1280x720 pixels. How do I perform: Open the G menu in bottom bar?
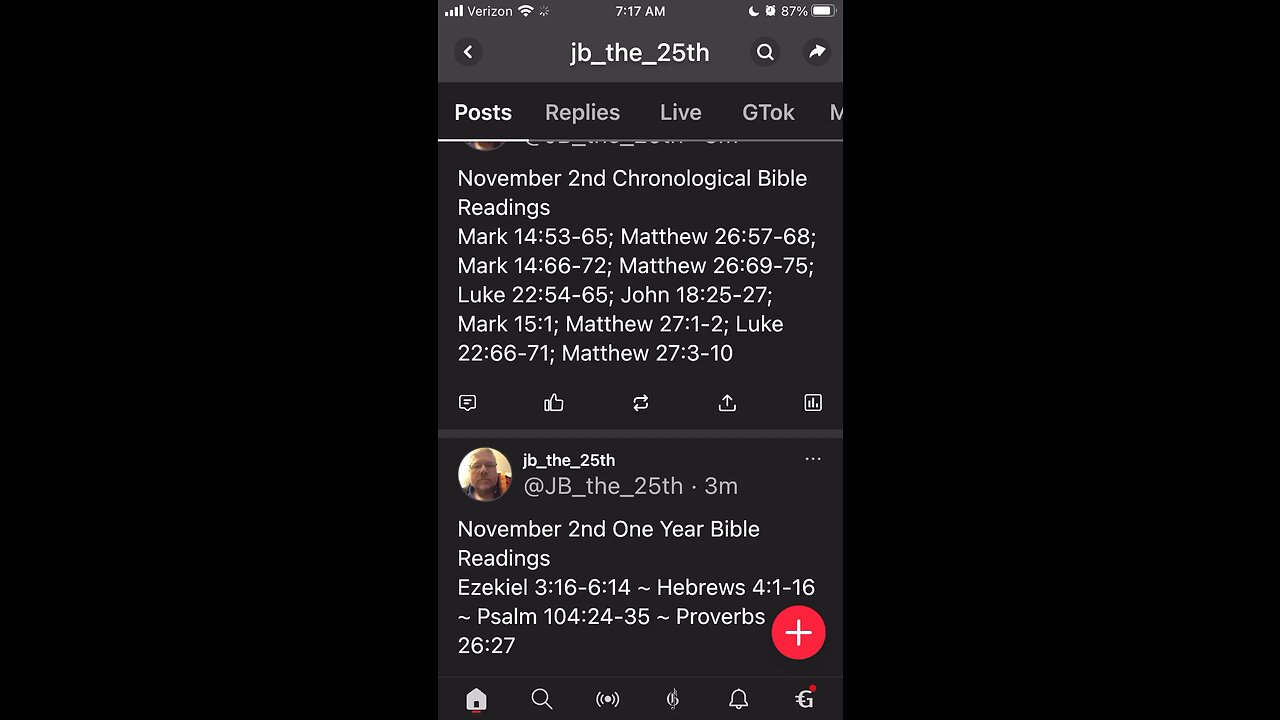pos(804,699)
